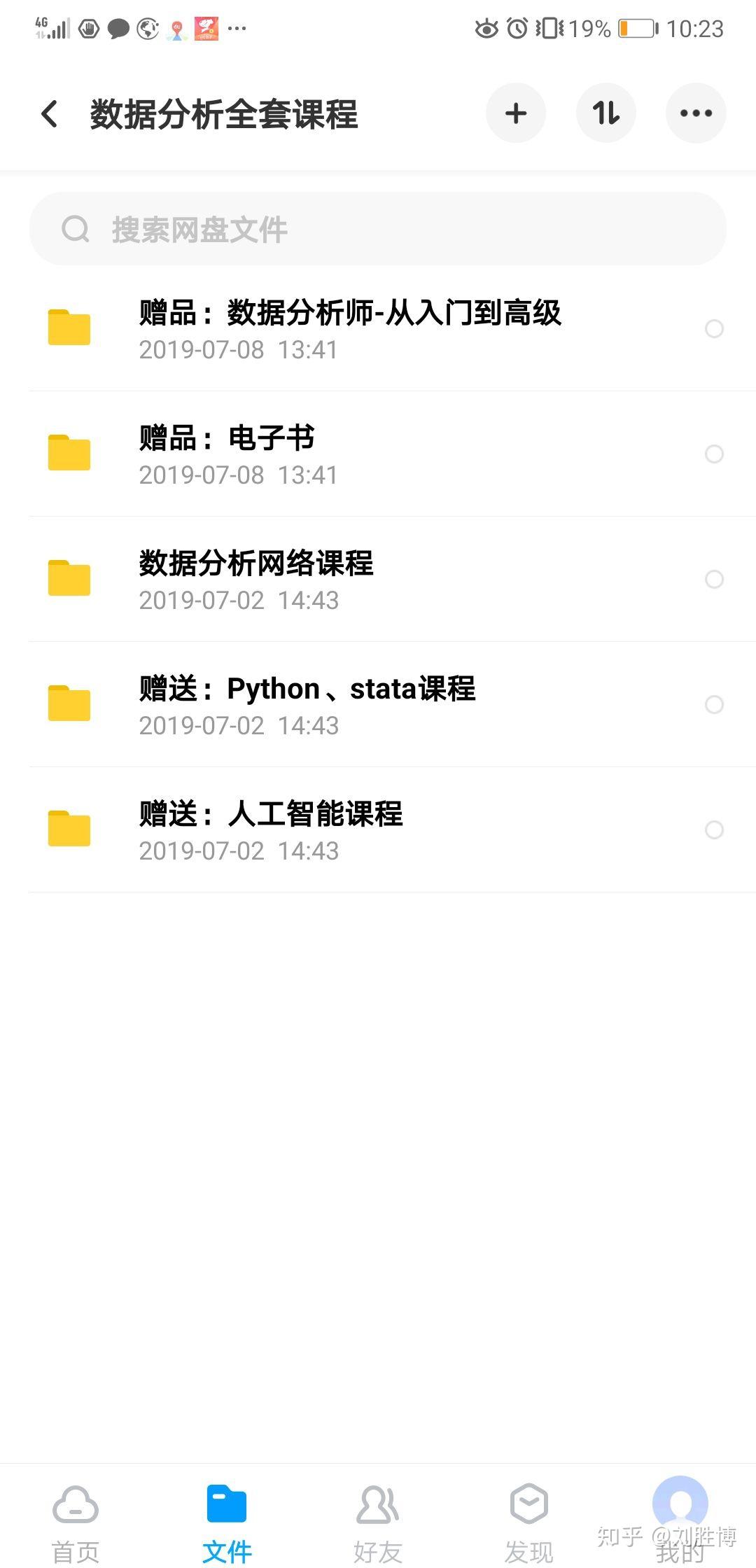Open the 赠送：Python、stata课程 folder
Viewport: 756px width, 1568px height.
(306, 703)
